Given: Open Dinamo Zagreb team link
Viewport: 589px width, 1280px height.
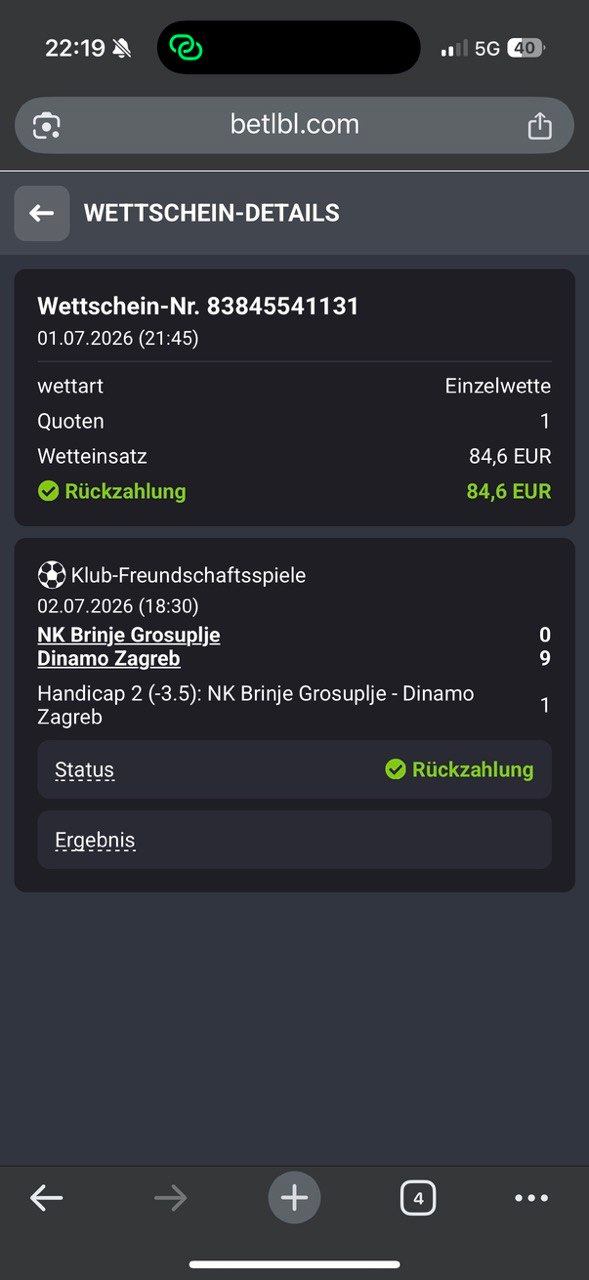Looking at the screenshot, I should [109, 659].
